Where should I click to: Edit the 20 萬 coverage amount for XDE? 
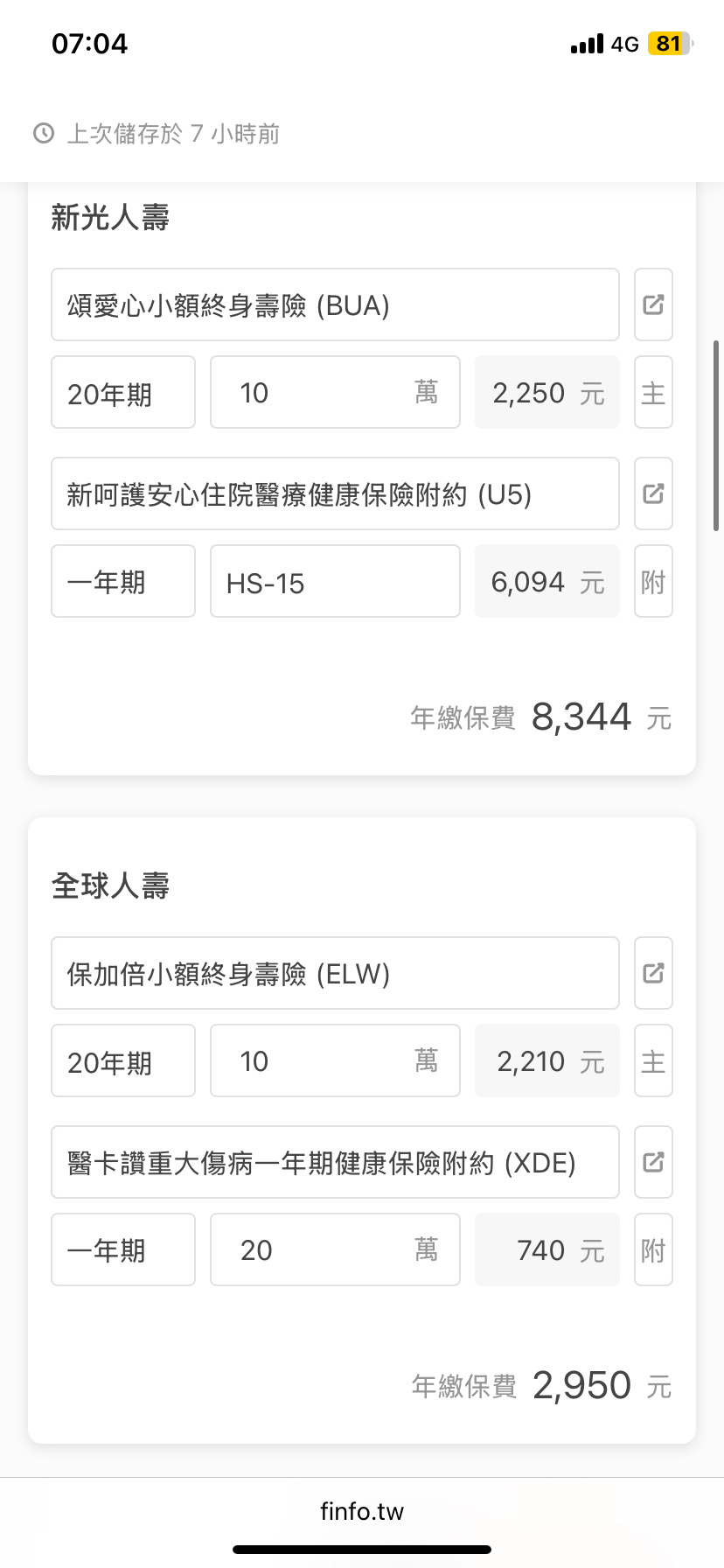click(335, 1249)
